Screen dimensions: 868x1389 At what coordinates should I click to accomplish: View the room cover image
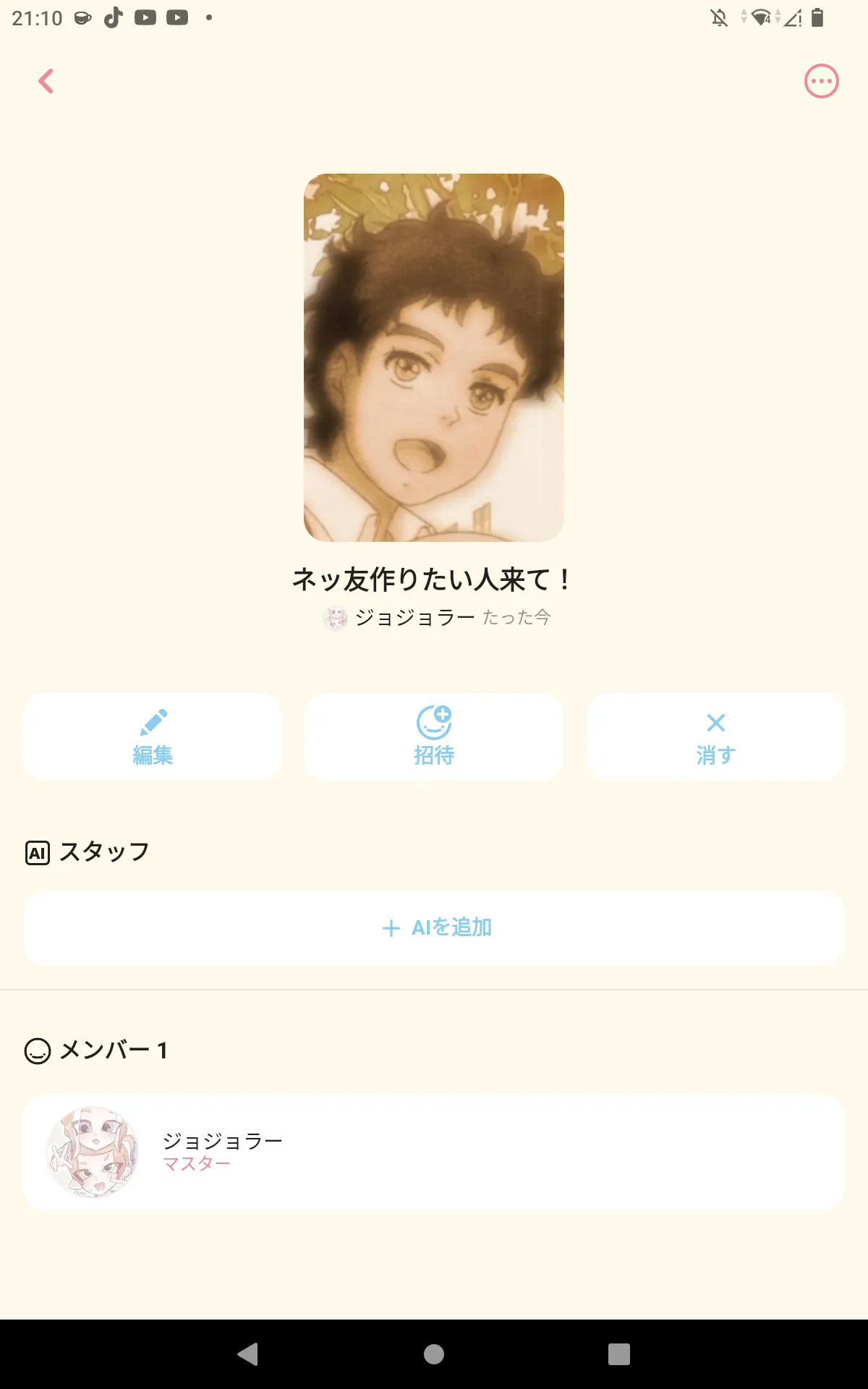pyautogui.click(x=434, y=357)
